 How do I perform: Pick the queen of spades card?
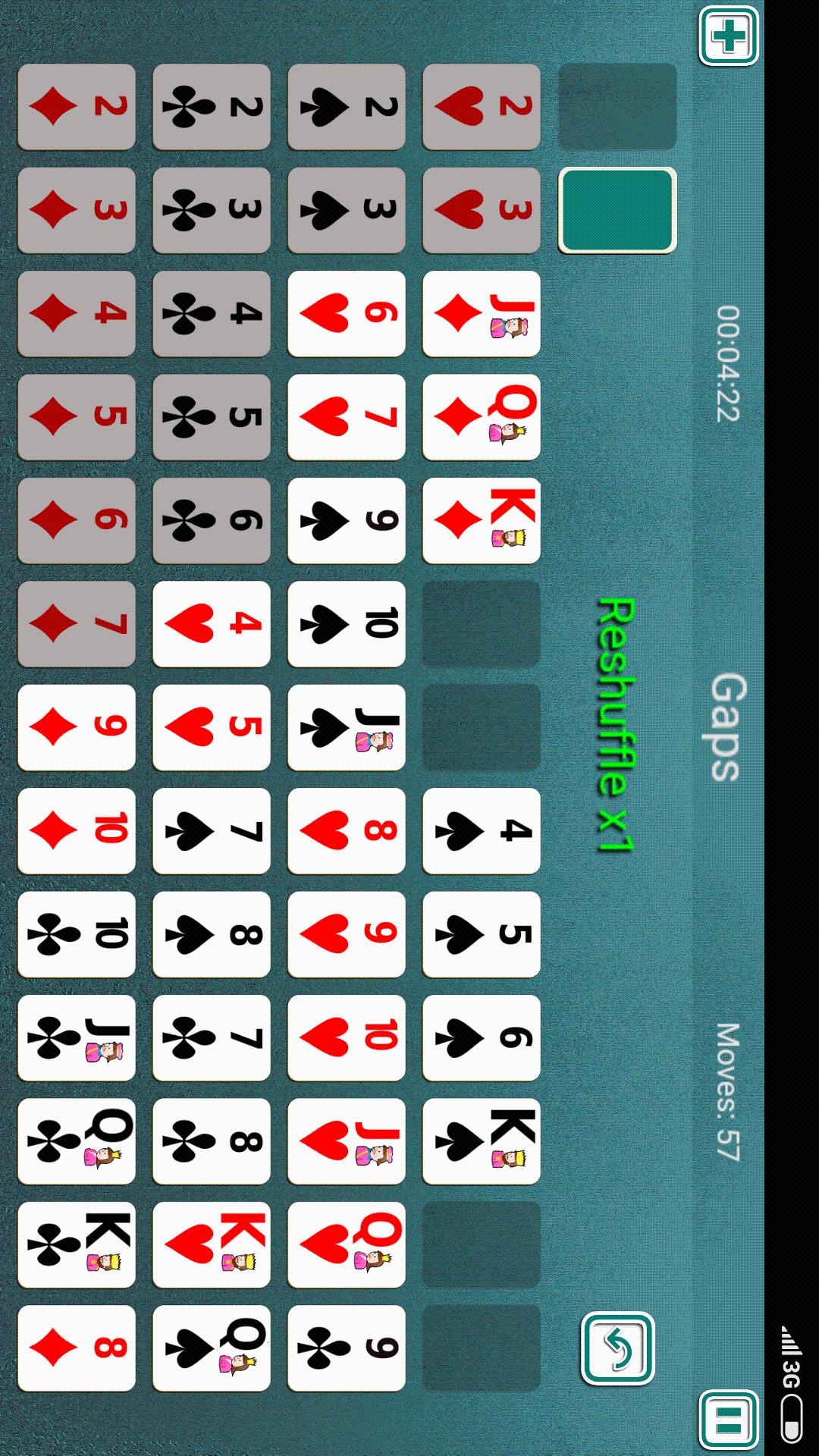click(x=212, y=1348)
